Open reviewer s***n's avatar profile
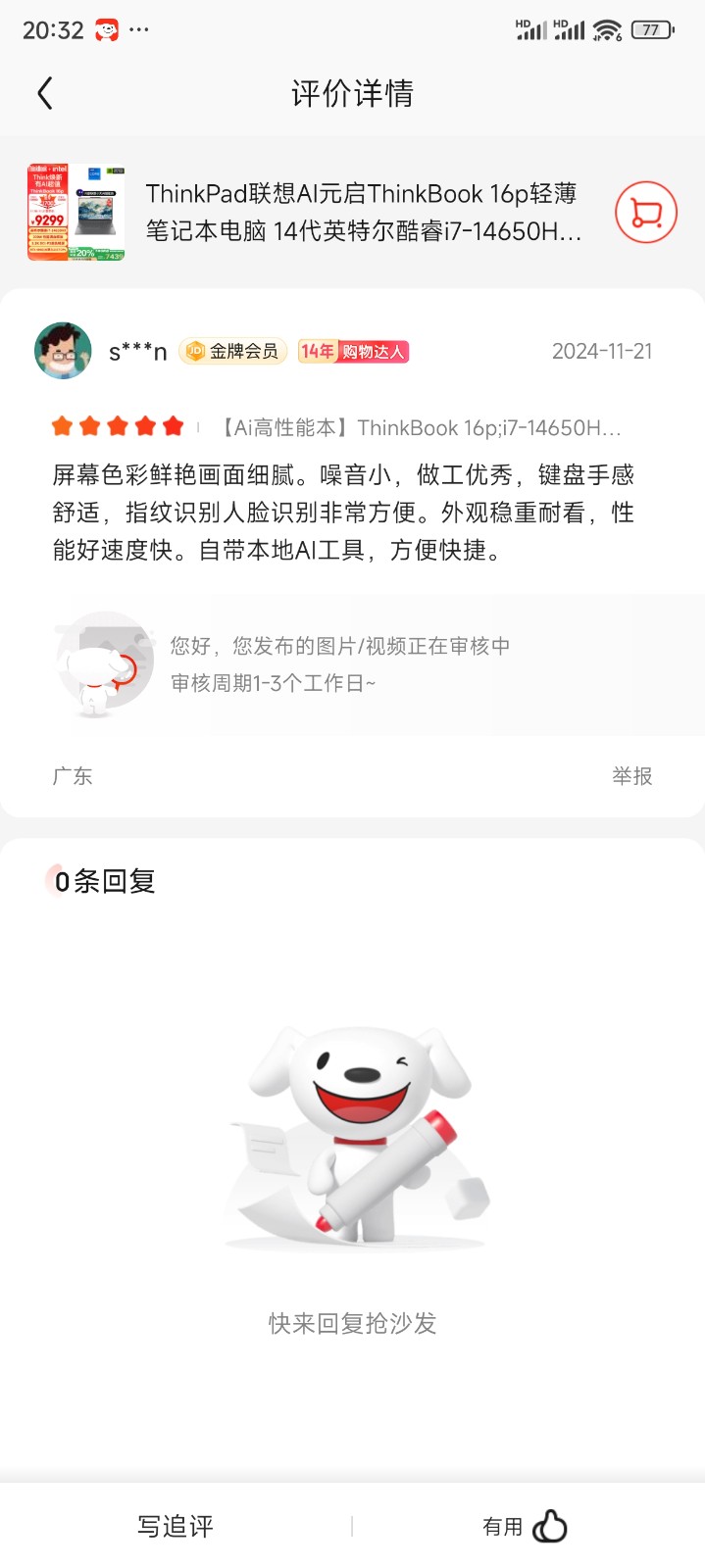The image size is (705, 1568). pyautogui.click(x=63, y=351)
